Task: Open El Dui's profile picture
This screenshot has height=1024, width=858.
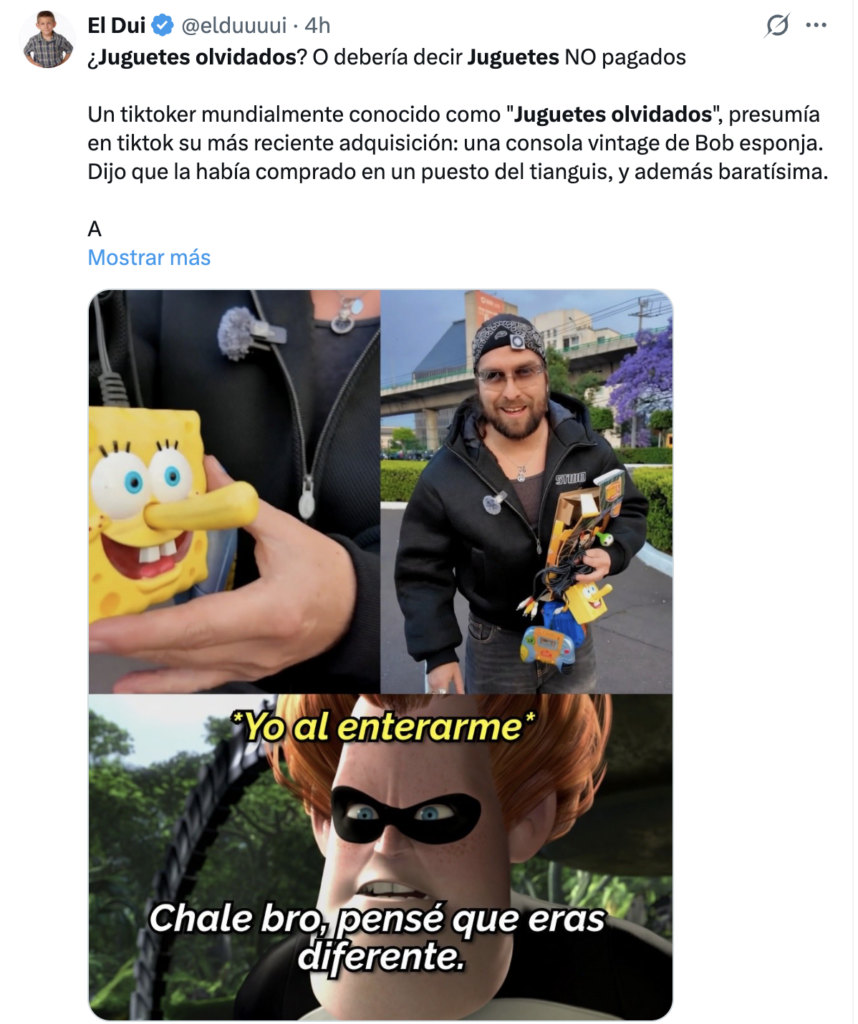Action: [x=48, y=40]
